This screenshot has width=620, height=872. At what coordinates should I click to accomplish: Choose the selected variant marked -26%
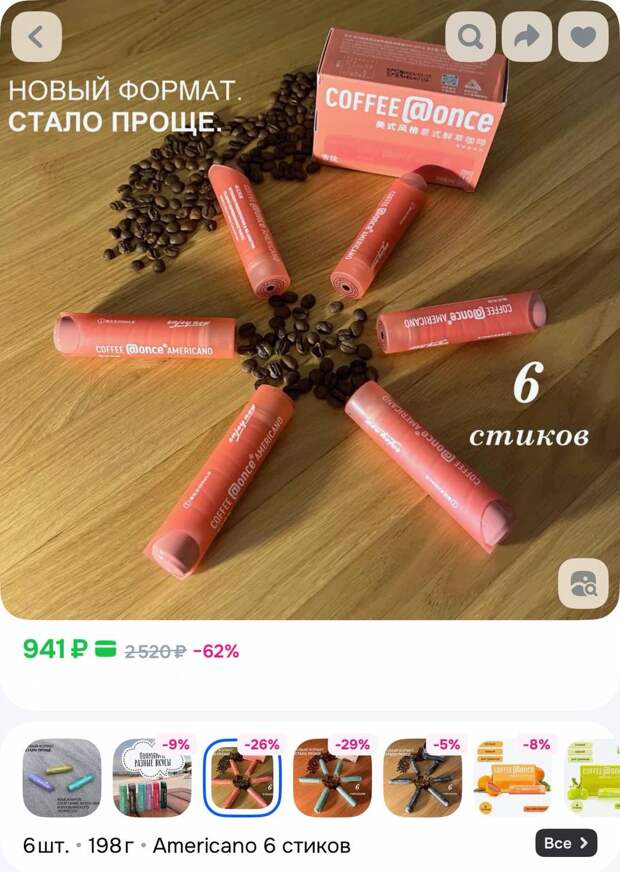pos(242,777)
